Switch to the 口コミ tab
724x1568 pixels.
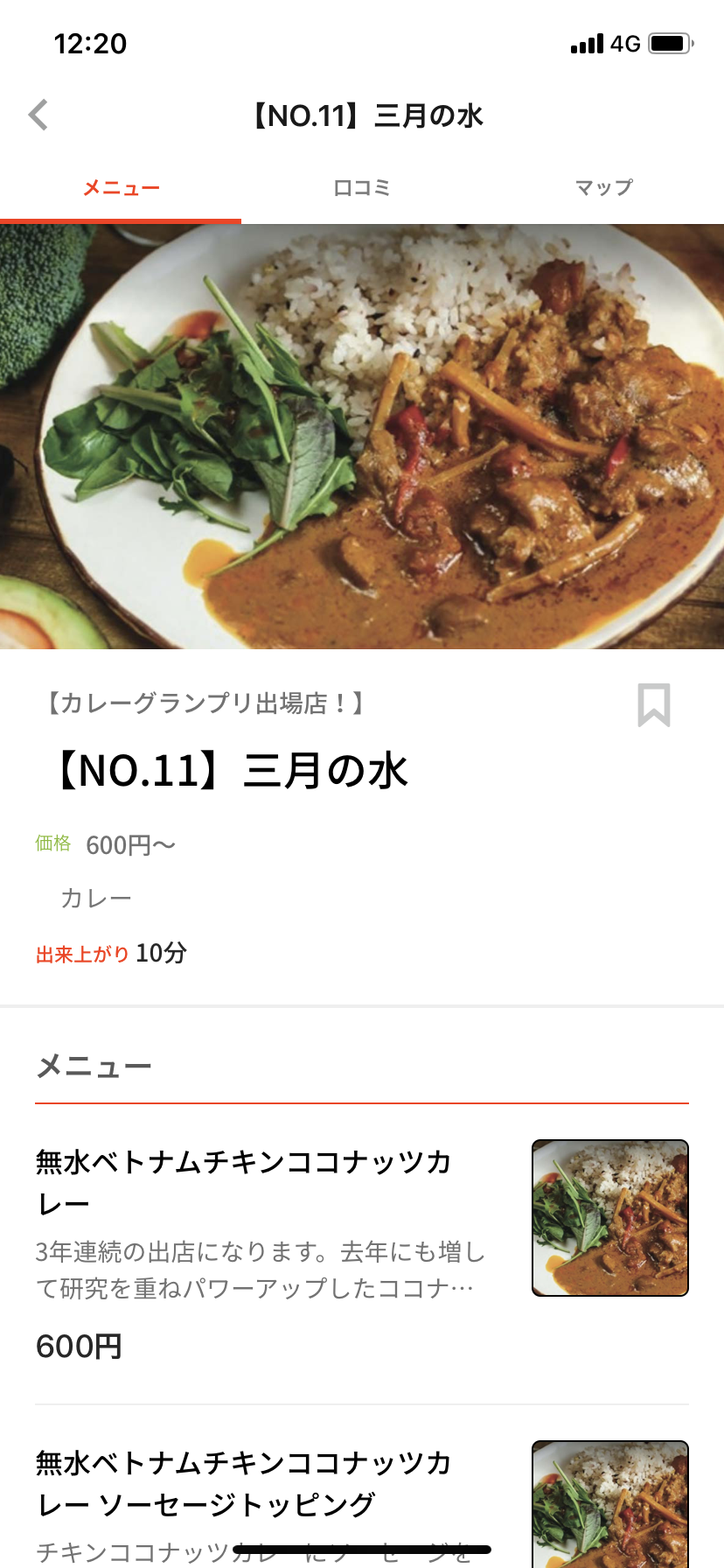click(361, 187)
